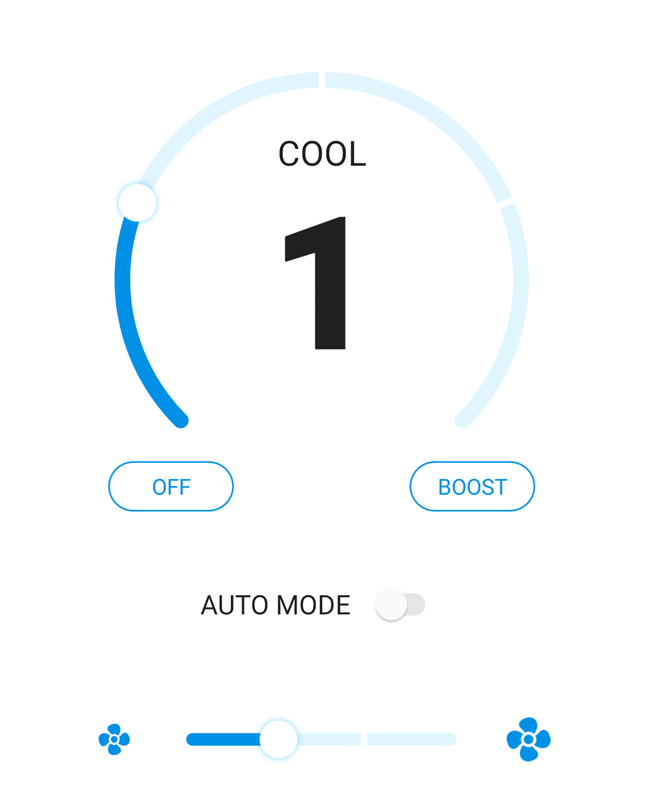Enable the AUTO MODE switch
This screenshot has height=810, width=647.
tap(400, 605)
